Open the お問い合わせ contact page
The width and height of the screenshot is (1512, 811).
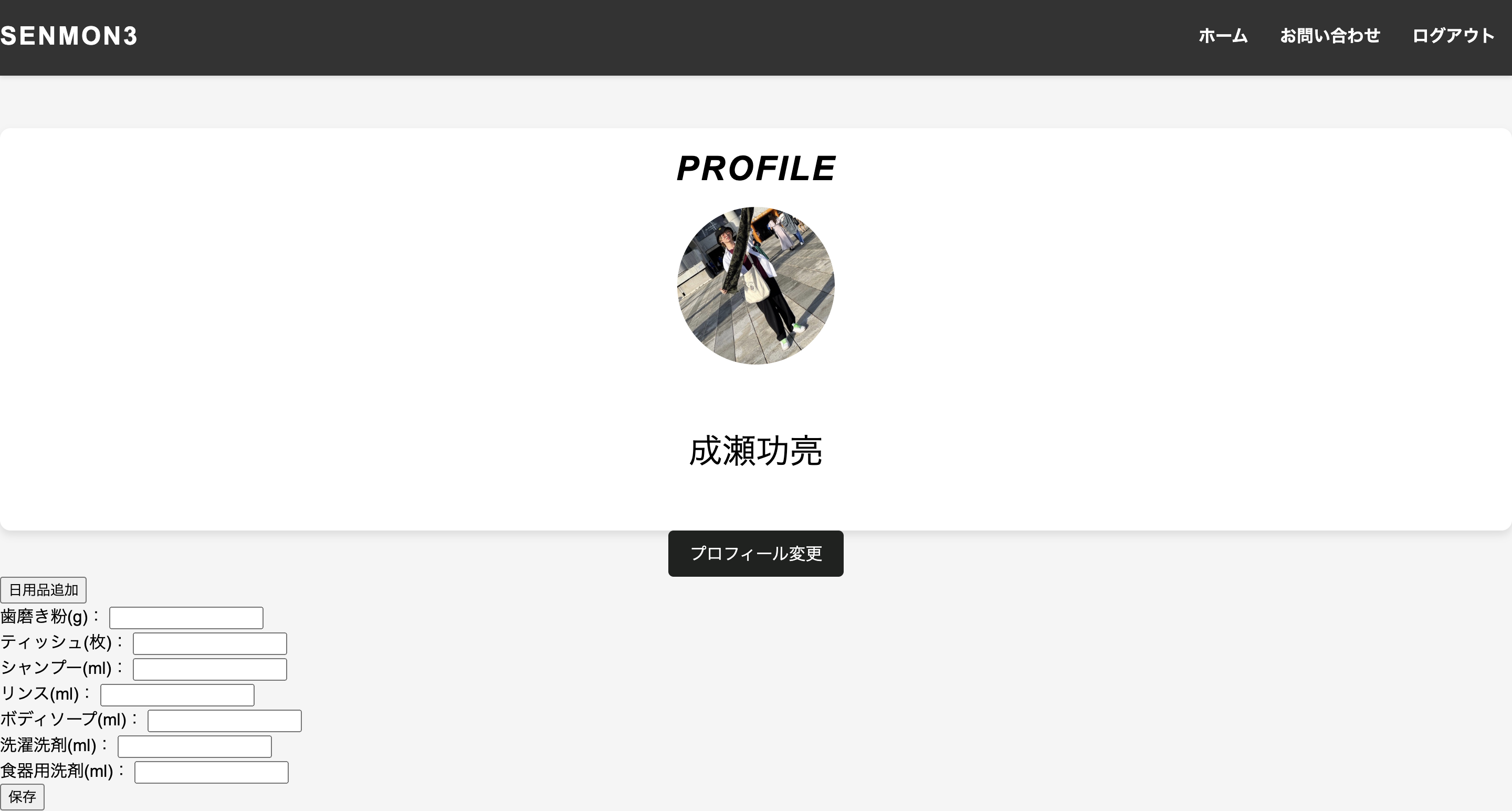pos(1329,36)
